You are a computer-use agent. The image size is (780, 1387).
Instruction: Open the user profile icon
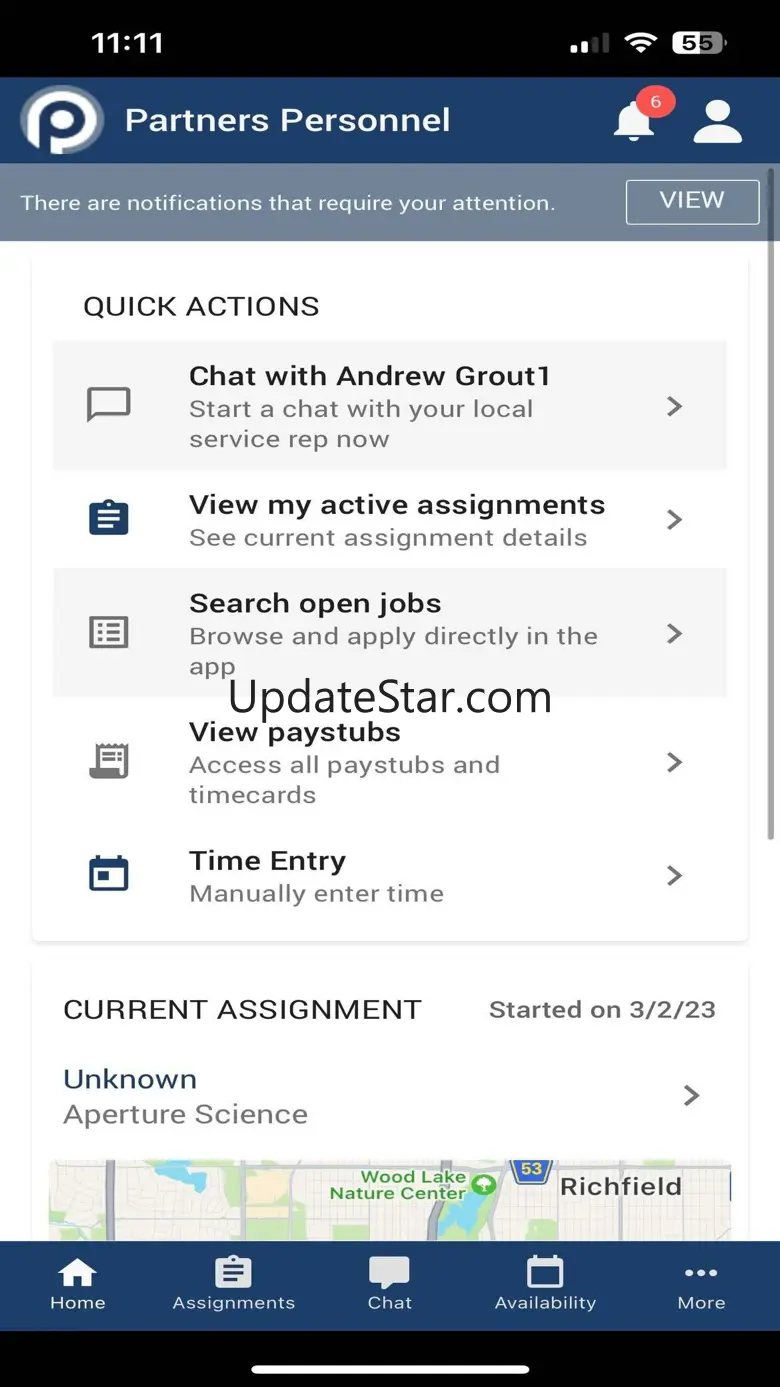click(717, 122)
